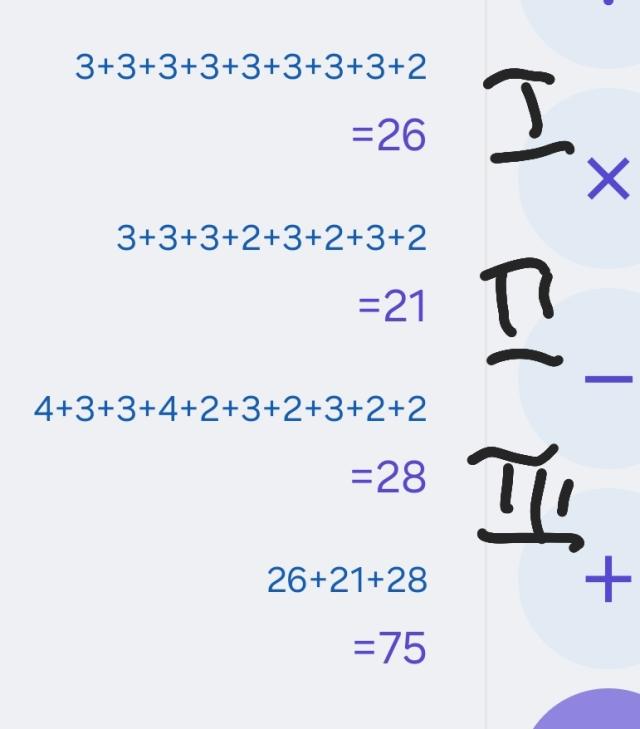Select the history result =28
The image size is (640, 729).
tap(389, 477)
